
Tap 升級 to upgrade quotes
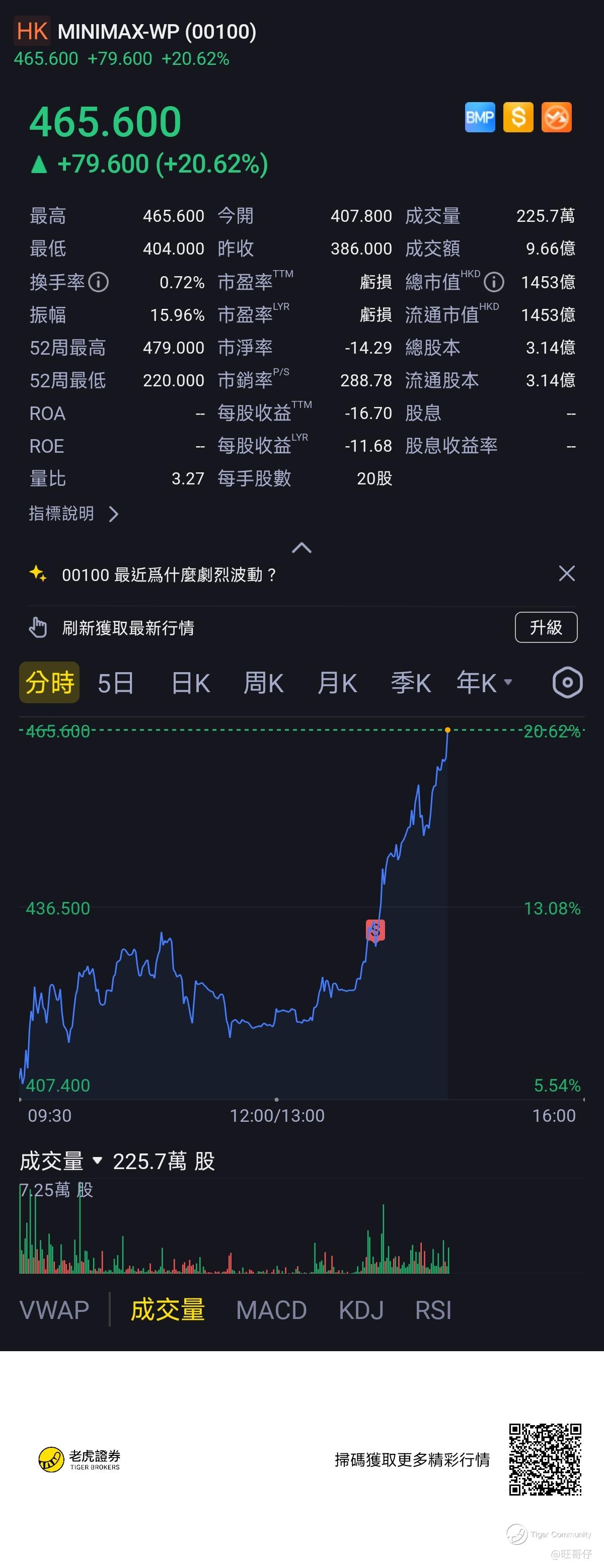point(546,627)
